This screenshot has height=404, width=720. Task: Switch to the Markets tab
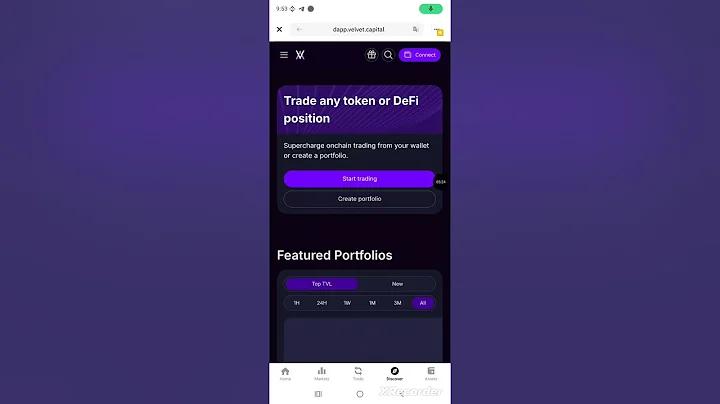[322, 373]
